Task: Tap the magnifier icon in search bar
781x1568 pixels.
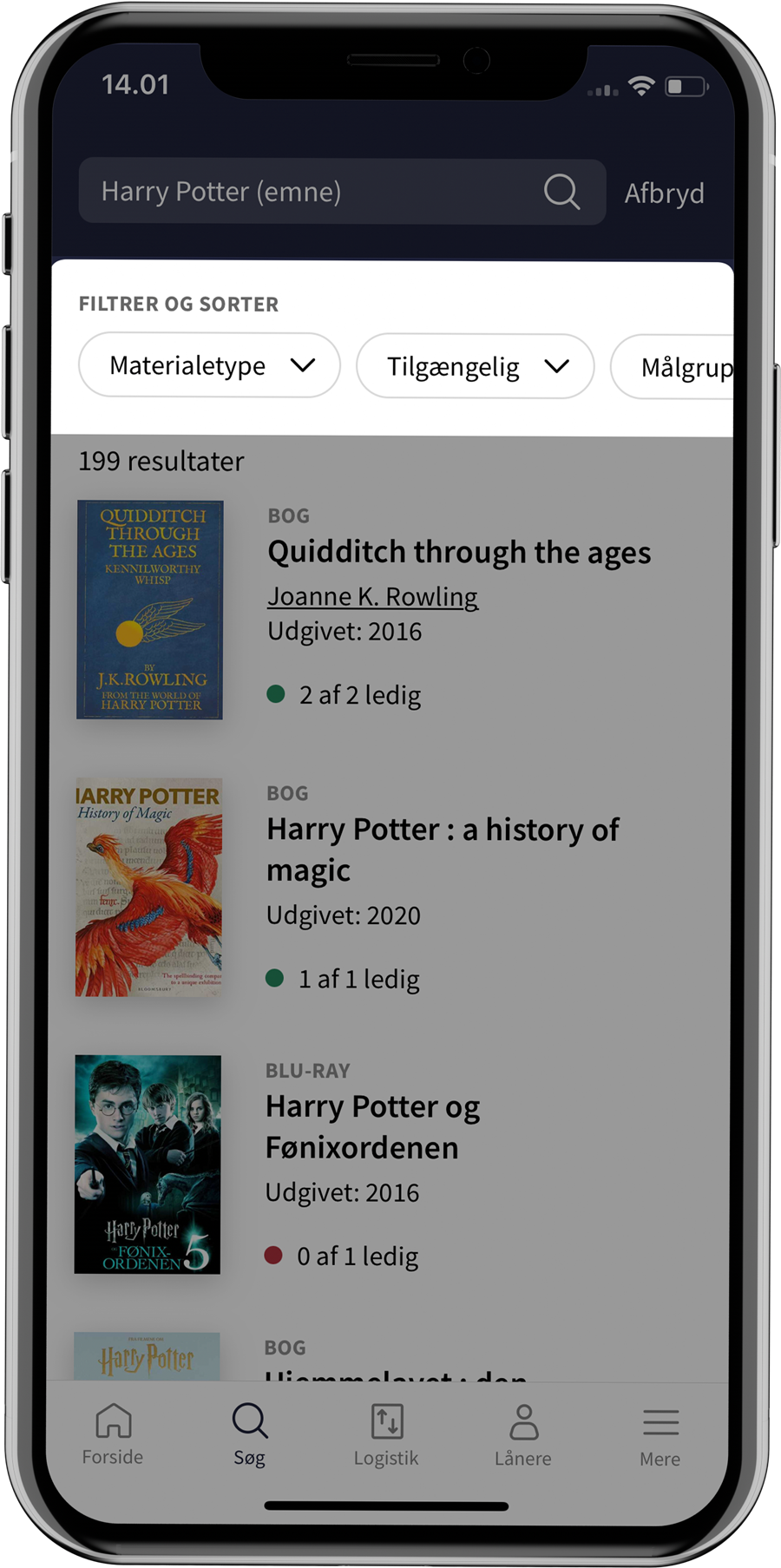Action: tap(561, 192)
